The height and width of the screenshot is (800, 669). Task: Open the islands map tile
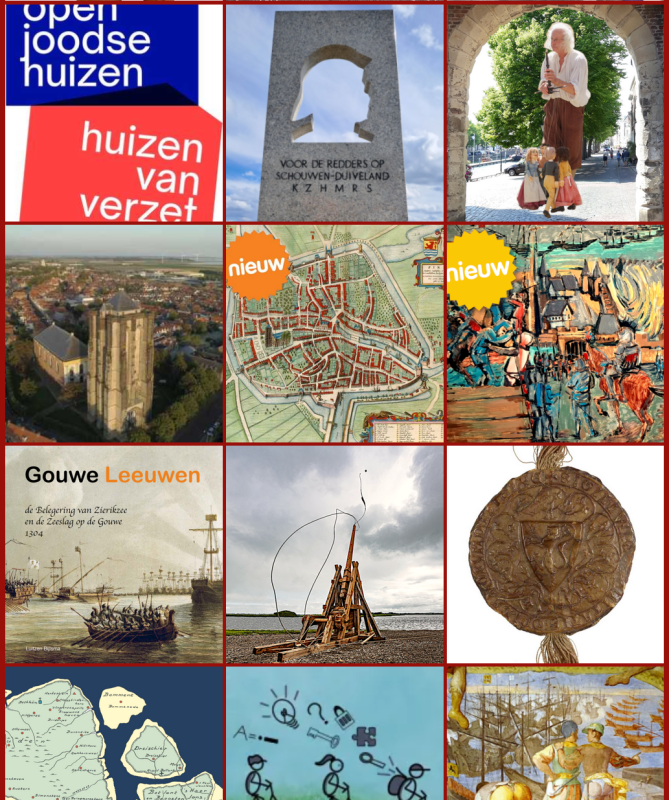pyautogui.click(x=114, y=735)
